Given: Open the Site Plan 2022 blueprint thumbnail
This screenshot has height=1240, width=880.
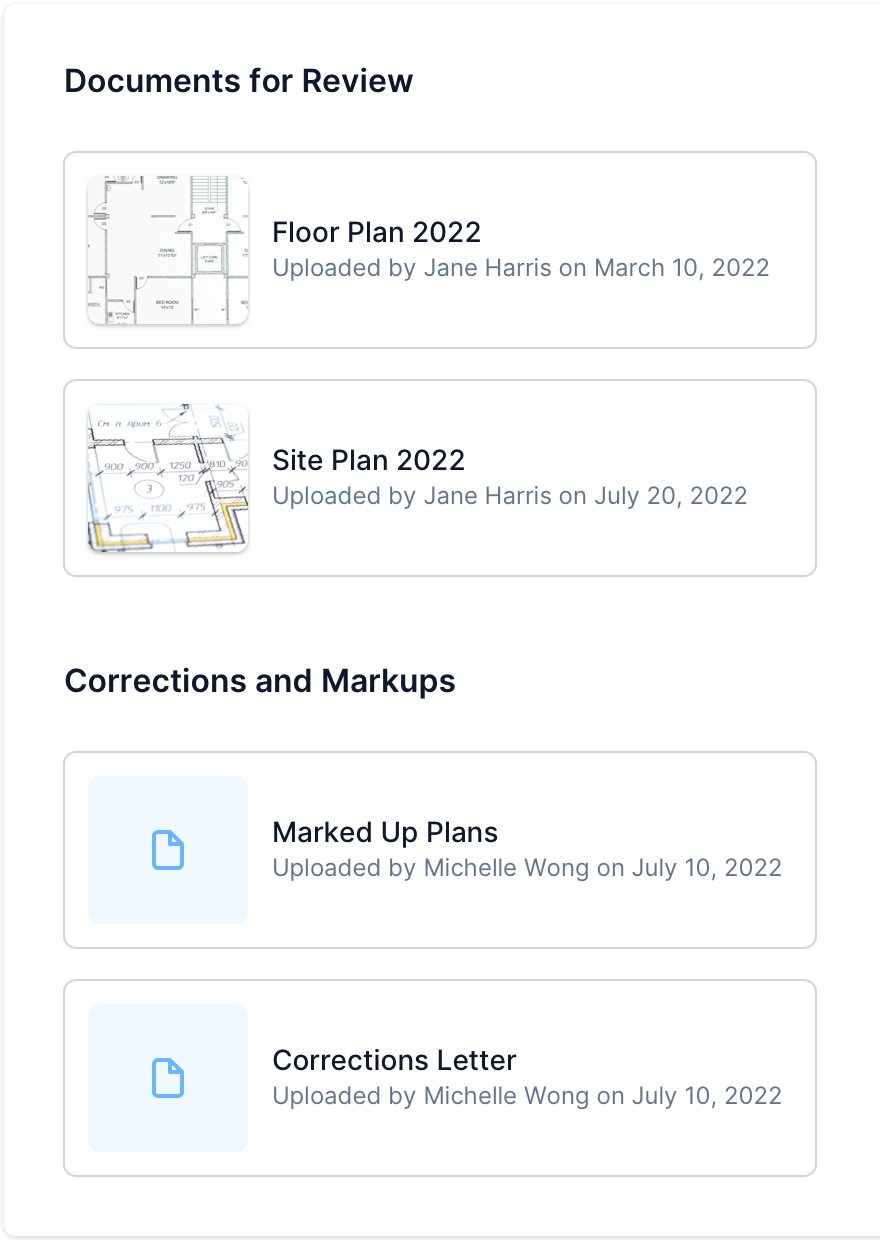Looking at the screenshot, I should coord(167,477).
